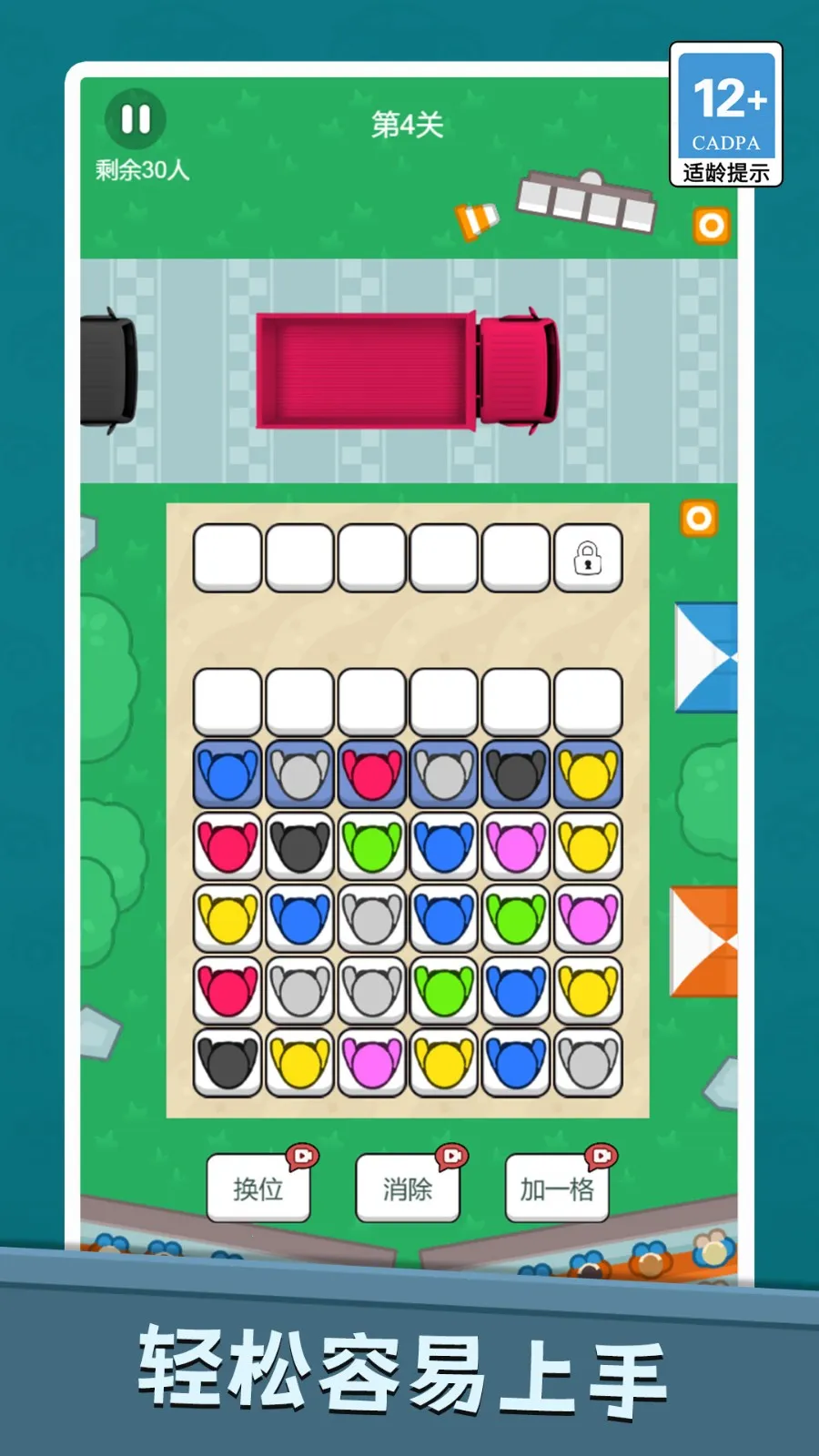Tap the pause button at top left
This screenshot has height=1456, width=819.
[135, 119]
